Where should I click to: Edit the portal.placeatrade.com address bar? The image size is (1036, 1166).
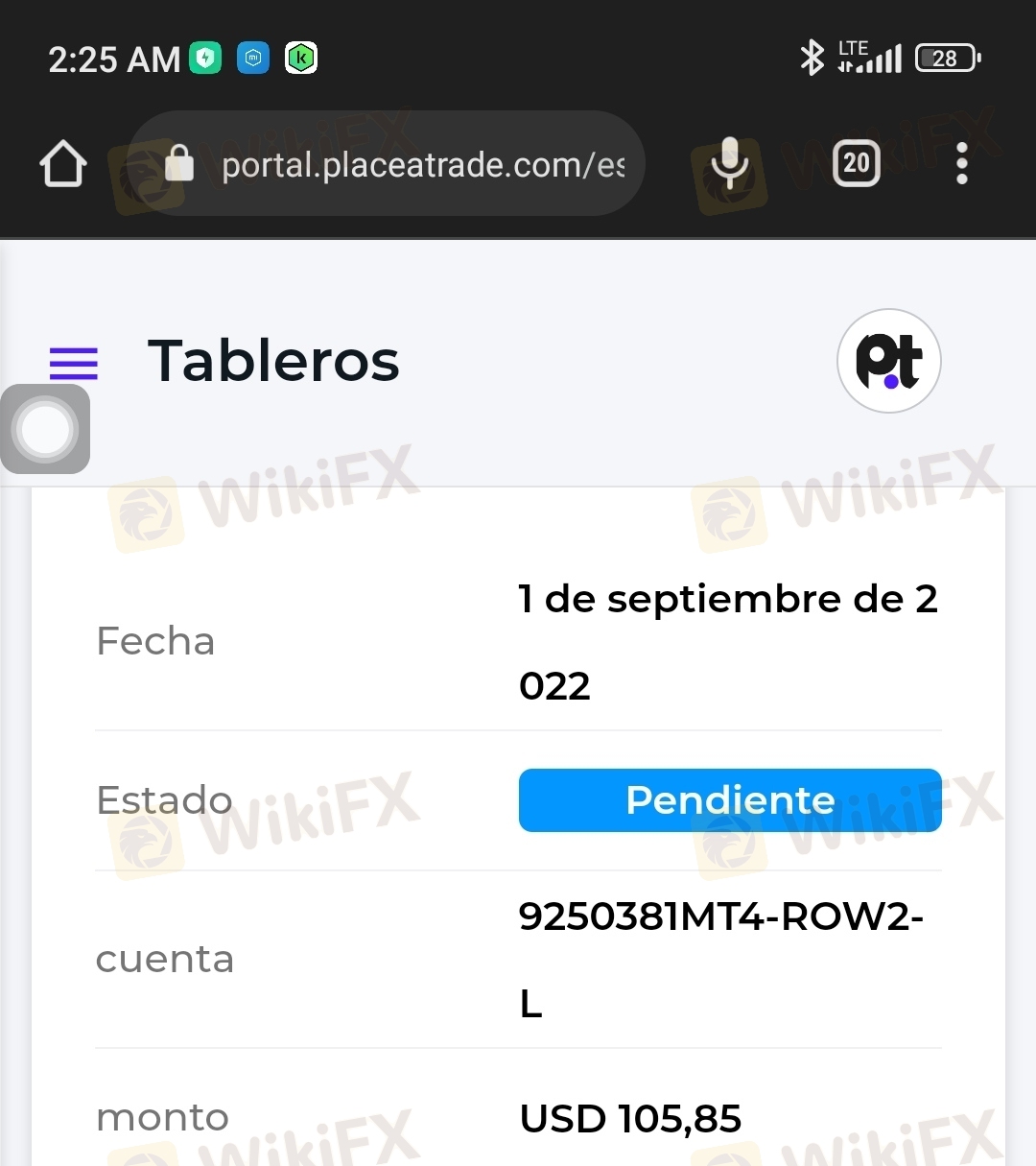[422, 165]
